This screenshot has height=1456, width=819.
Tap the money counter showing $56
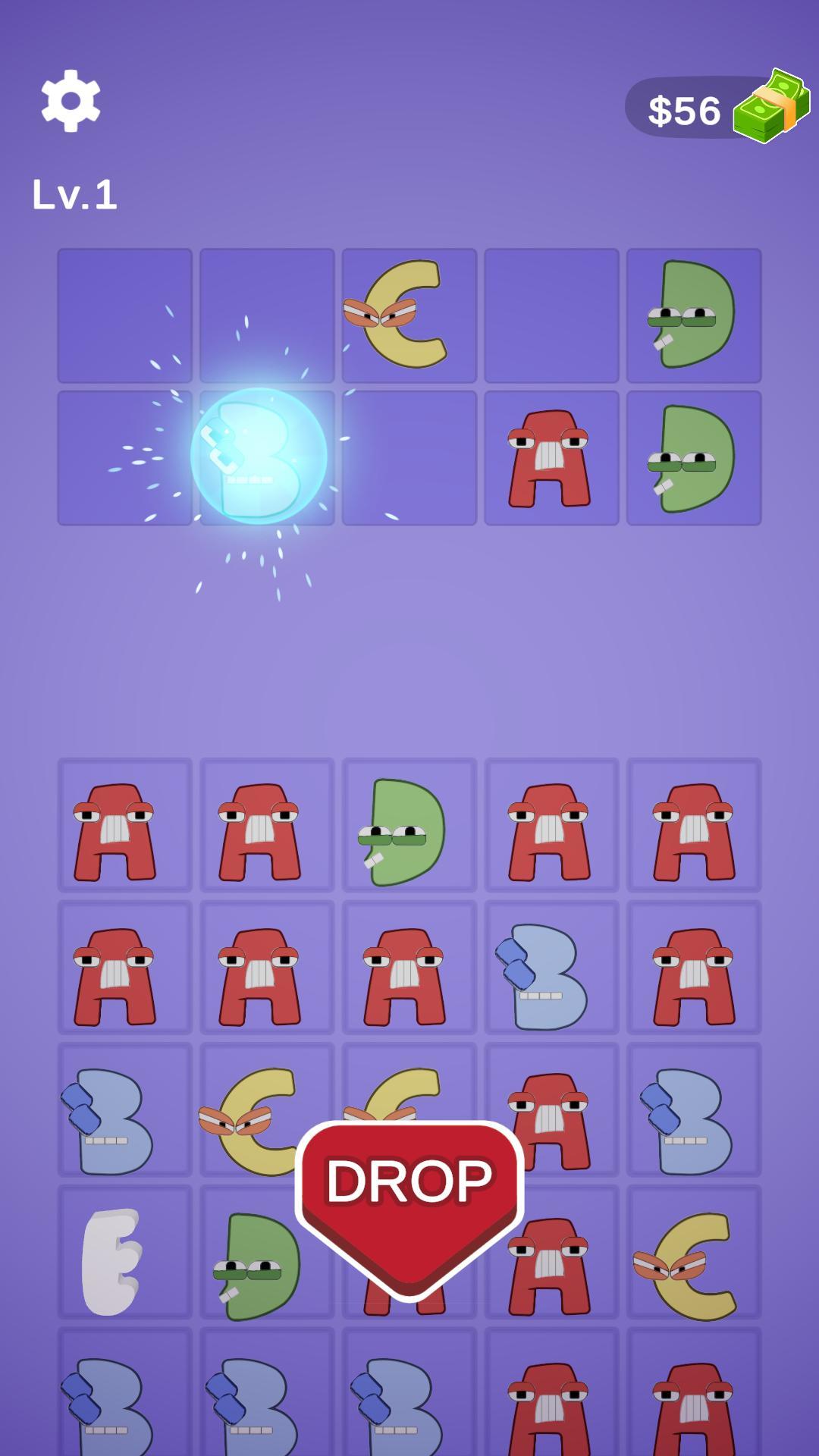[683, 108]
